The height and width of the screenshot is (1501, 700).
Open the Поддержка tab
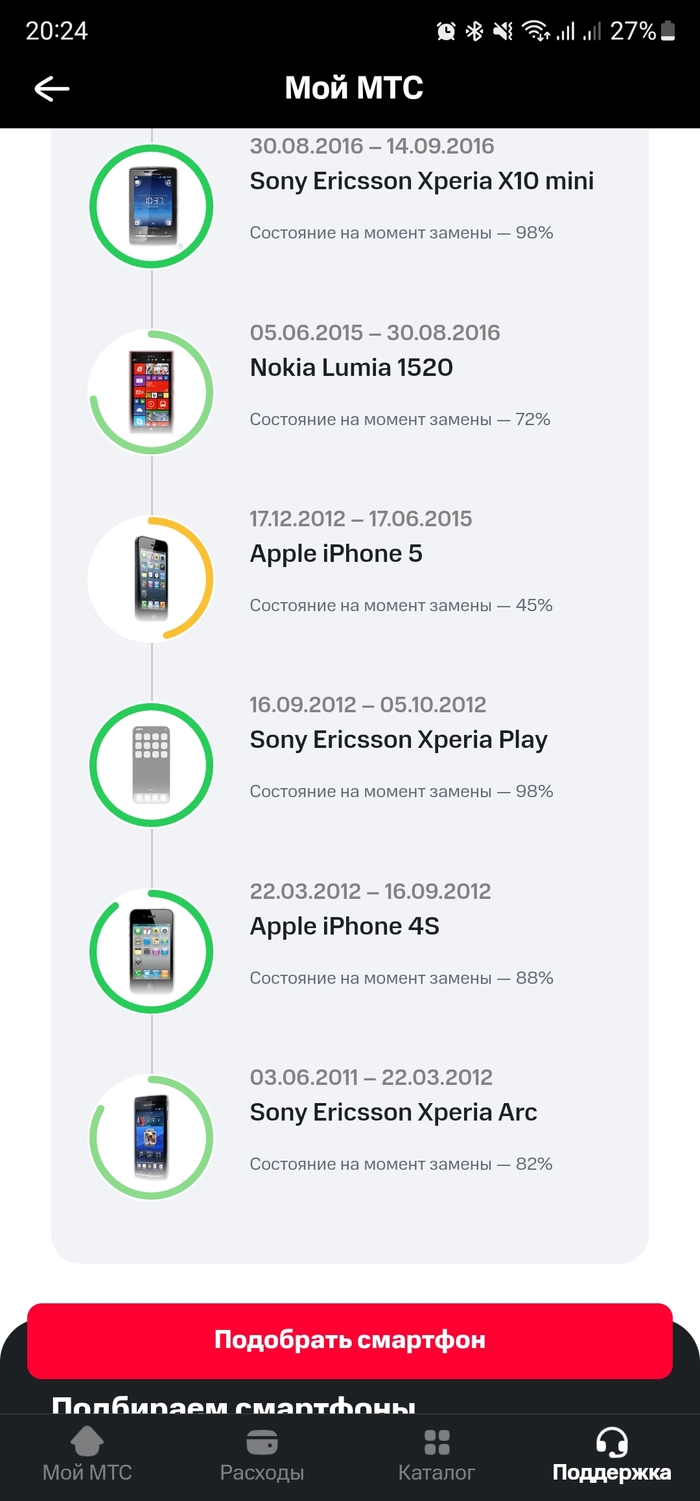coord(611,1455)
